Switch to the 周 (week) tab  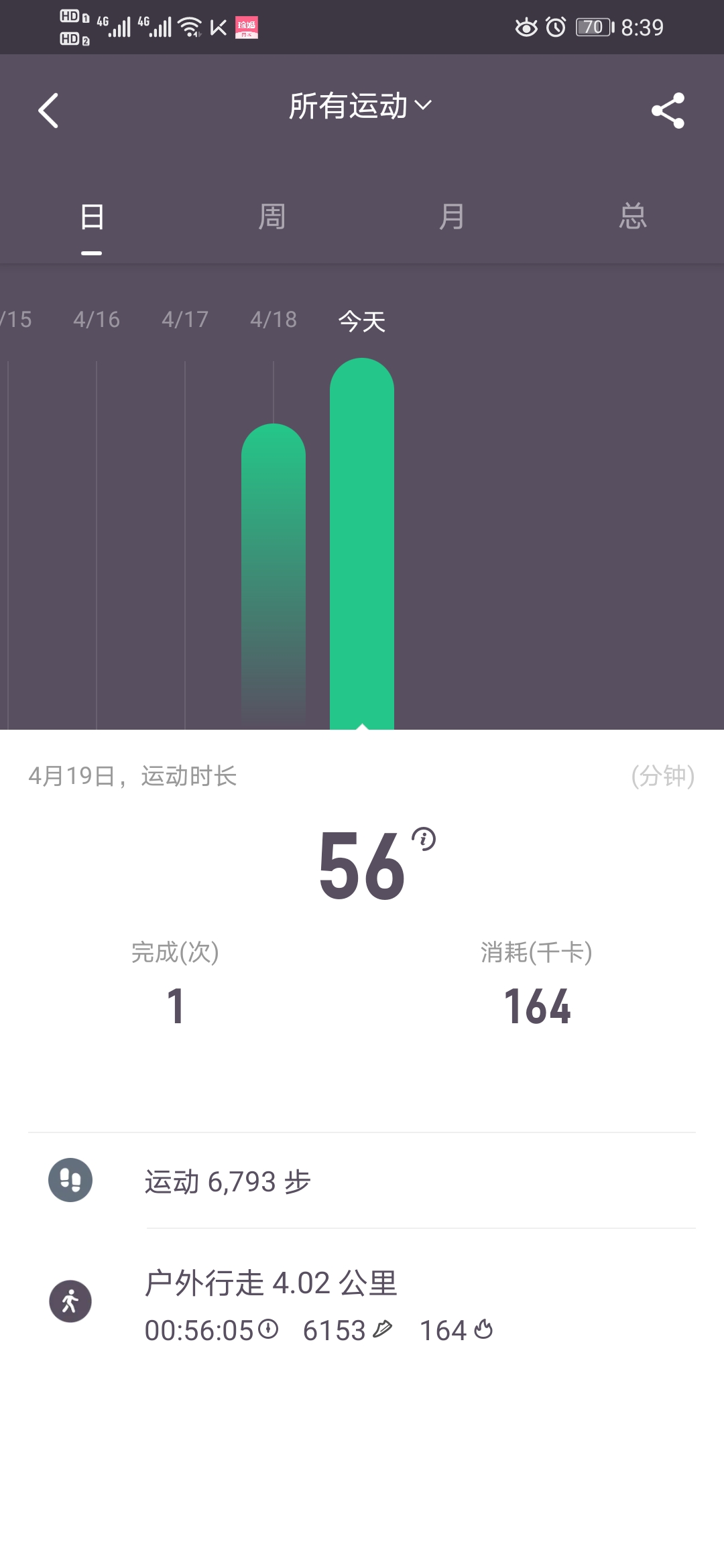[271, 216]
